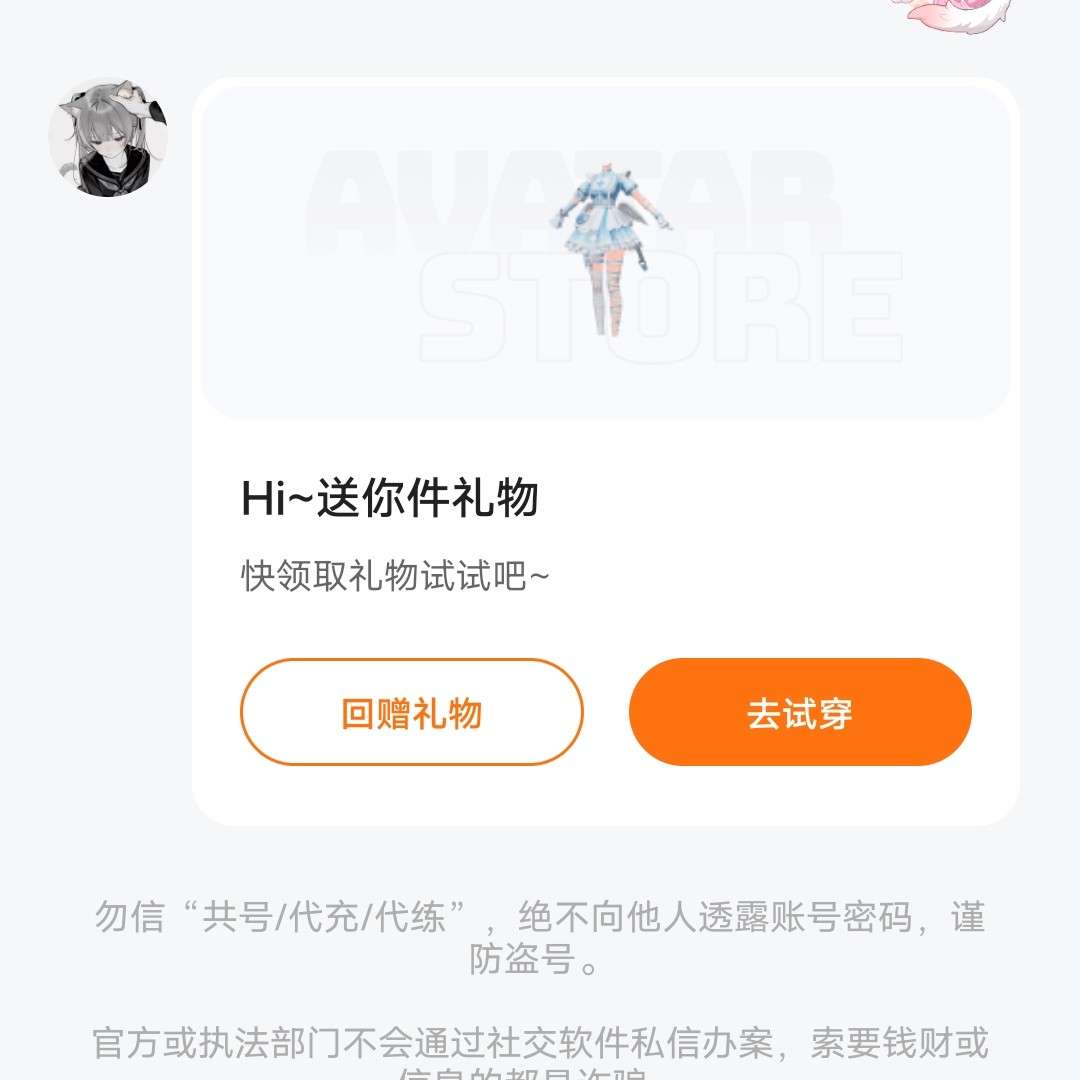Image resolution: width=1080 pixels, height=1080 pixels.
Task: Open the sender's cat-ear avatar profile
Action: [108, 138]
